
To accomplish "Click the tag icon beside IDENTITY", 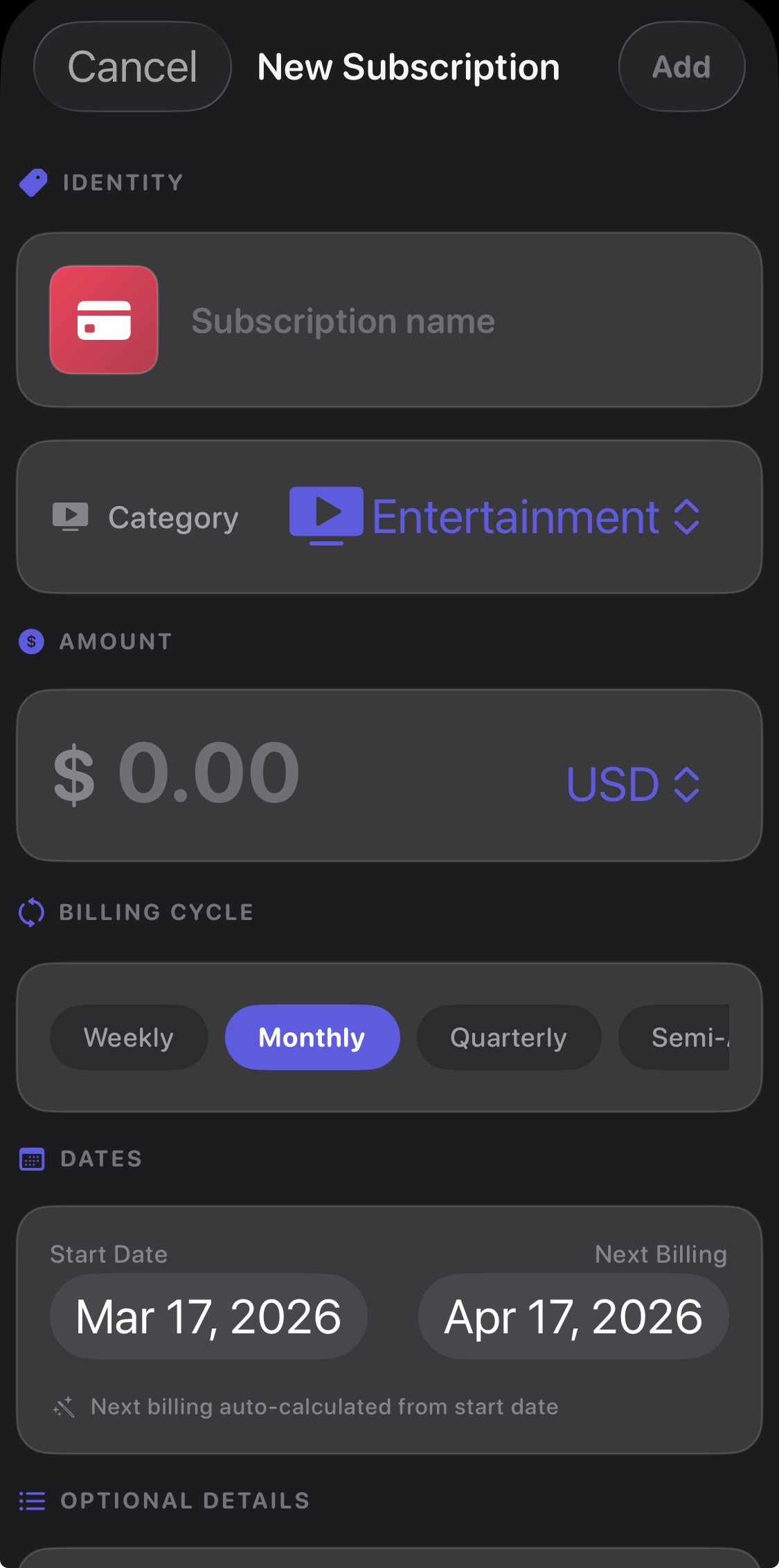I will click(33, 182).
